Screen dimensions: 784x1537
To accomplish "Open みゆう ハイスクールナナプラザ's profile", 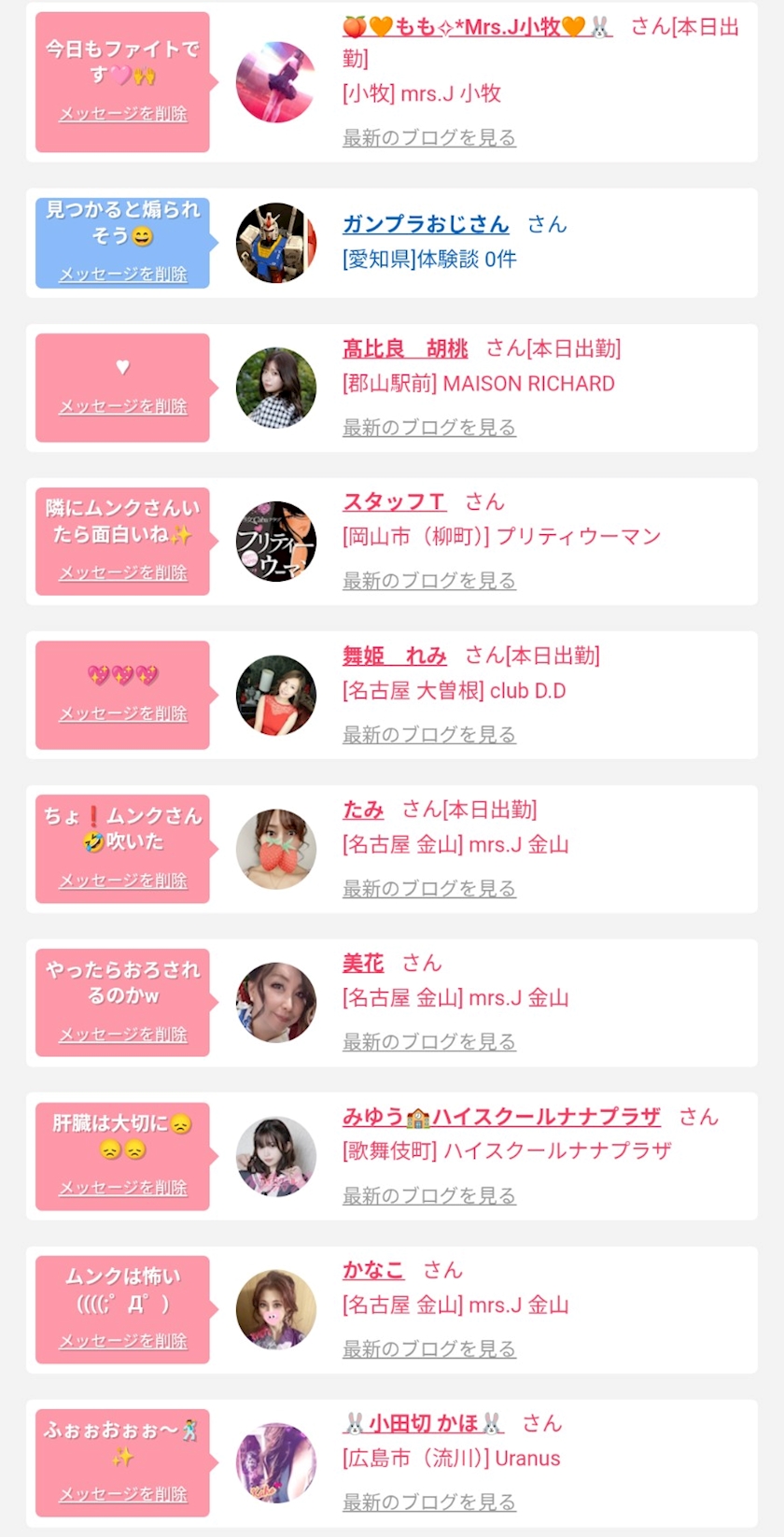I will tap(501, 1117).
